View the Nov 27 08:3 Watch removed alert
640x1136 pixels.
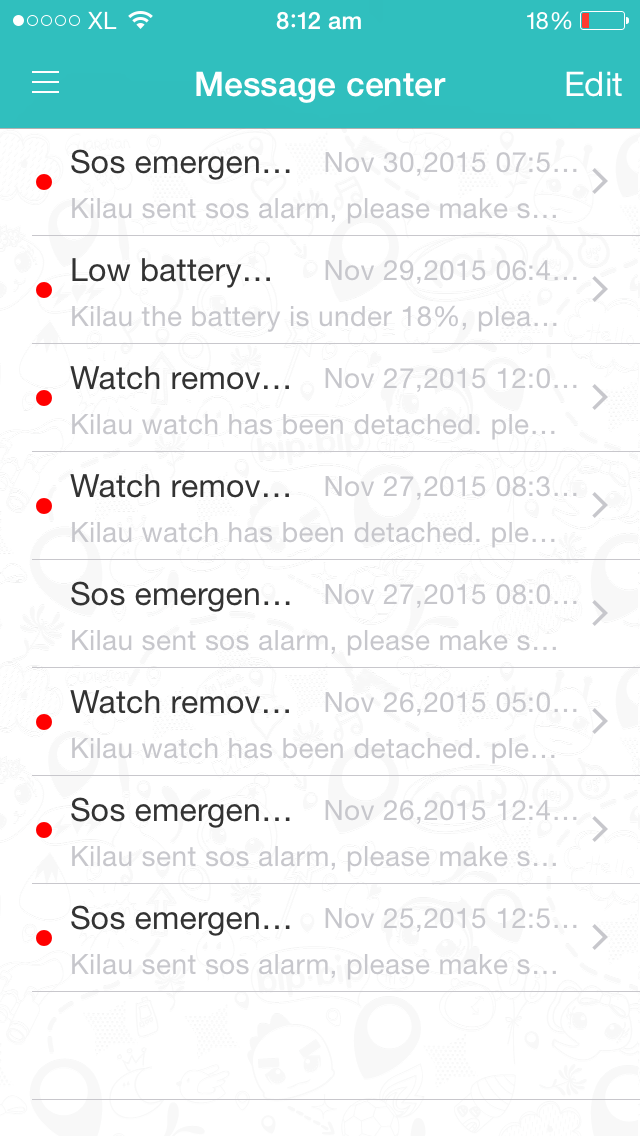click(x=320, y=507)
